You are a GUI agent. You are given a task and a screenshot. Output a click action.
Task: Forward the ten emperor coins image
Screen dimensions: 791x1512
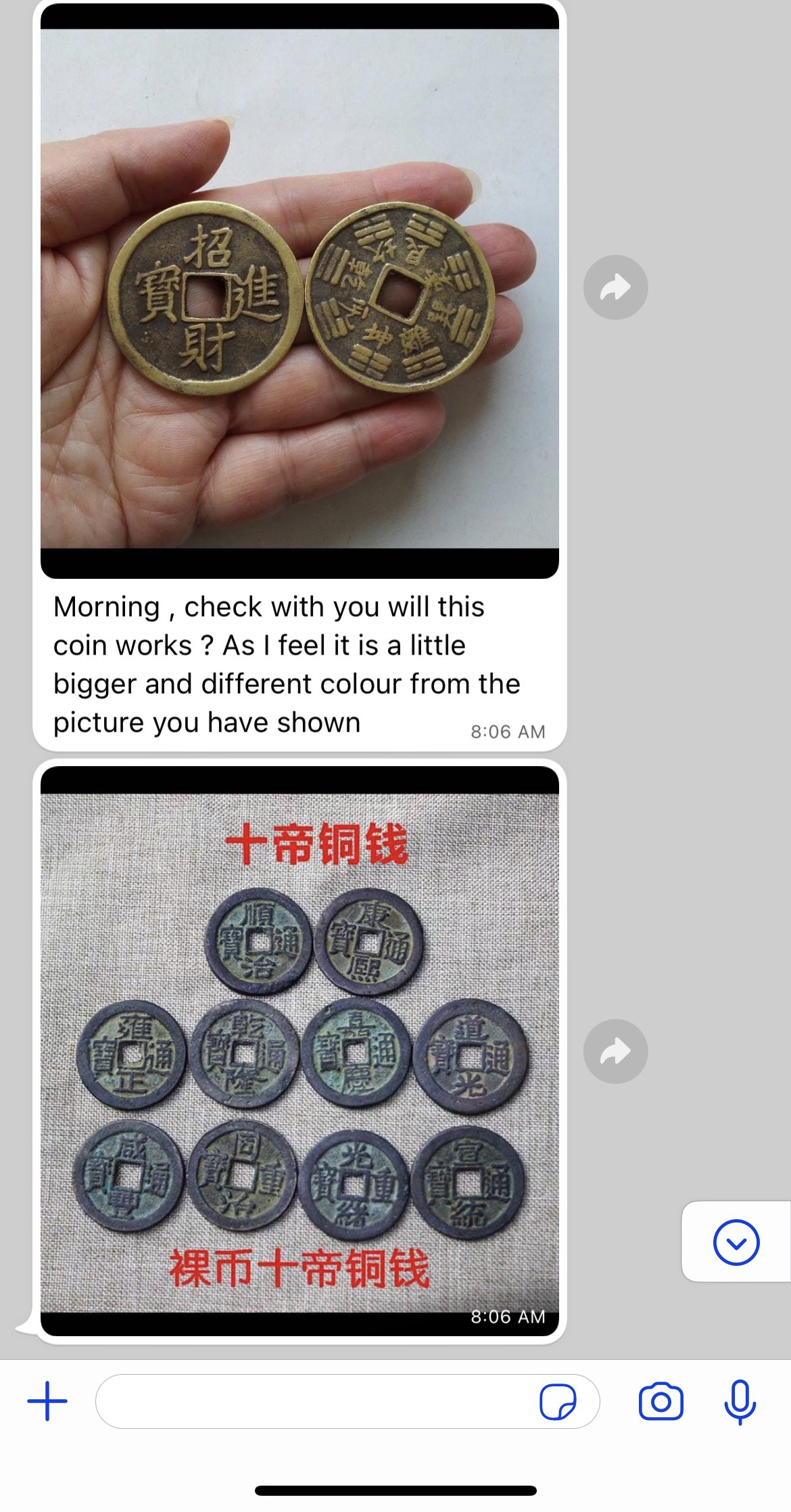pyautogui.click(x=615, y=1052)
